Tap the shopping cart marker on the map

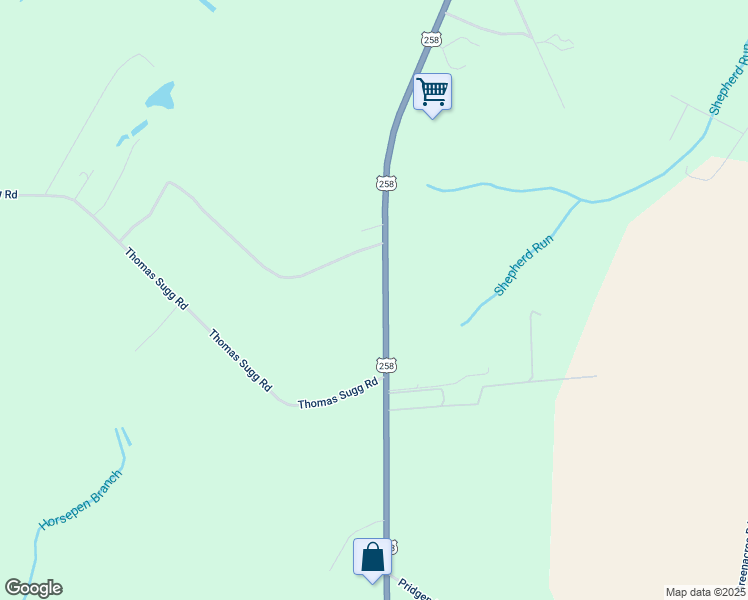point(432,92)
